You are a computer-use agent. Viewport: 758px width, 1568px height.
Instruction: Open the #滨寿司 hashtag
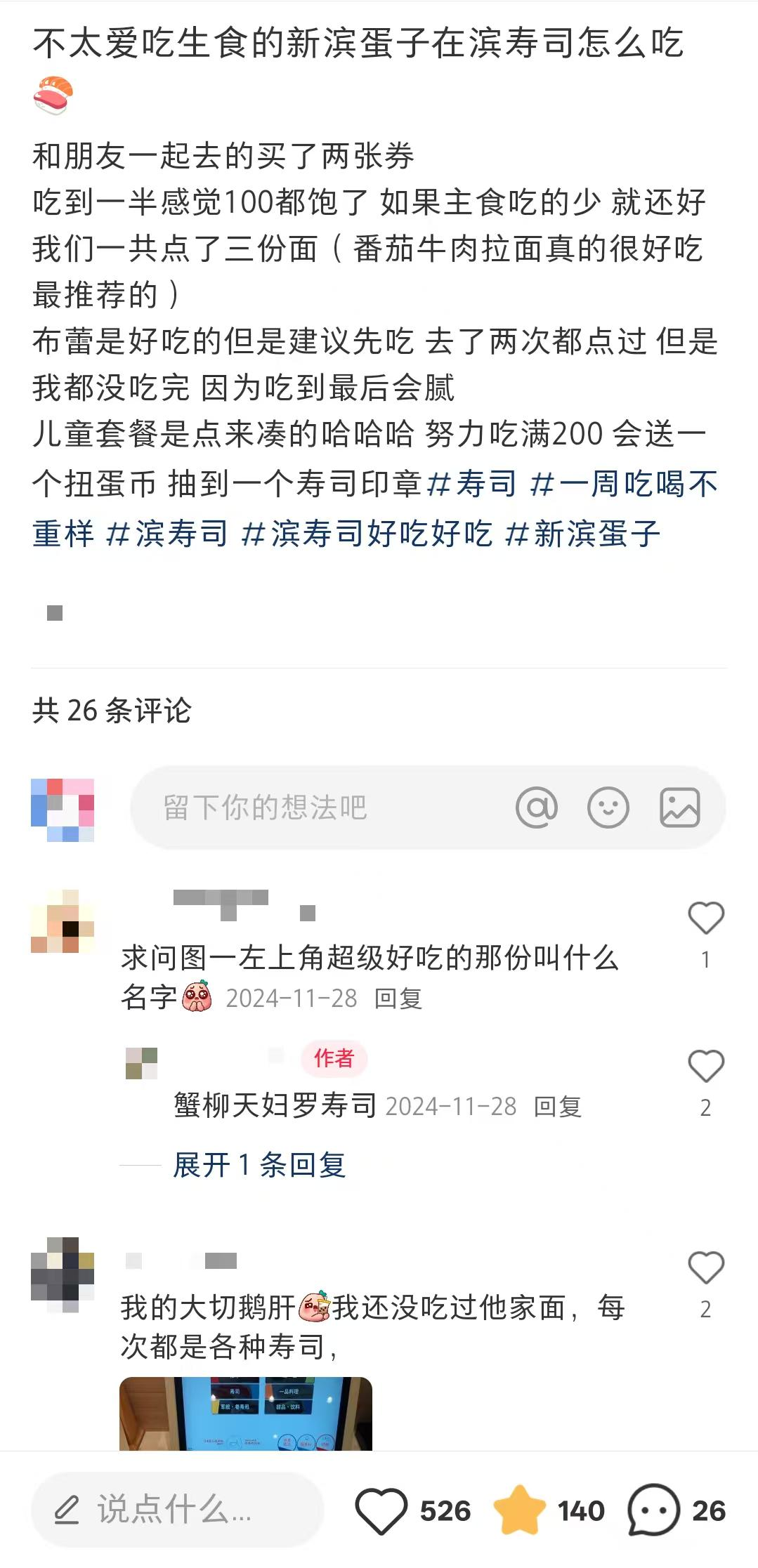167,534
